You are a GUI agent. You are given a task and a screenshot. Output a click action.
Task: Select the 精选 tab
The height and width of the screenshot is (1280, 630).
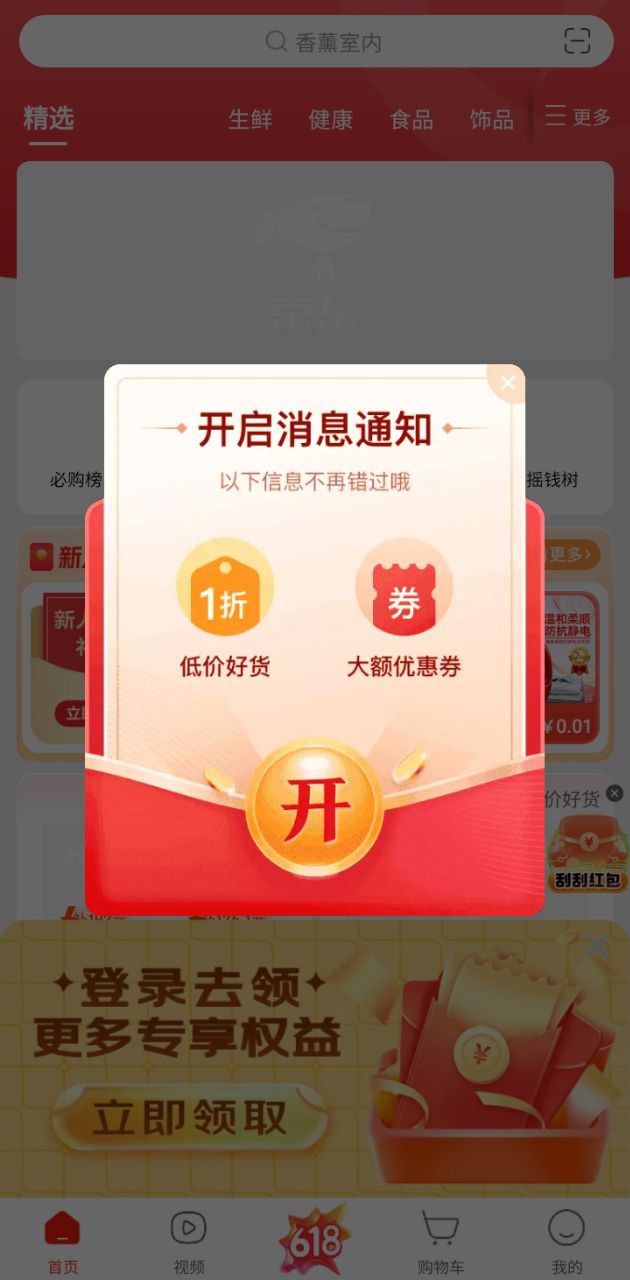(48, 118)
